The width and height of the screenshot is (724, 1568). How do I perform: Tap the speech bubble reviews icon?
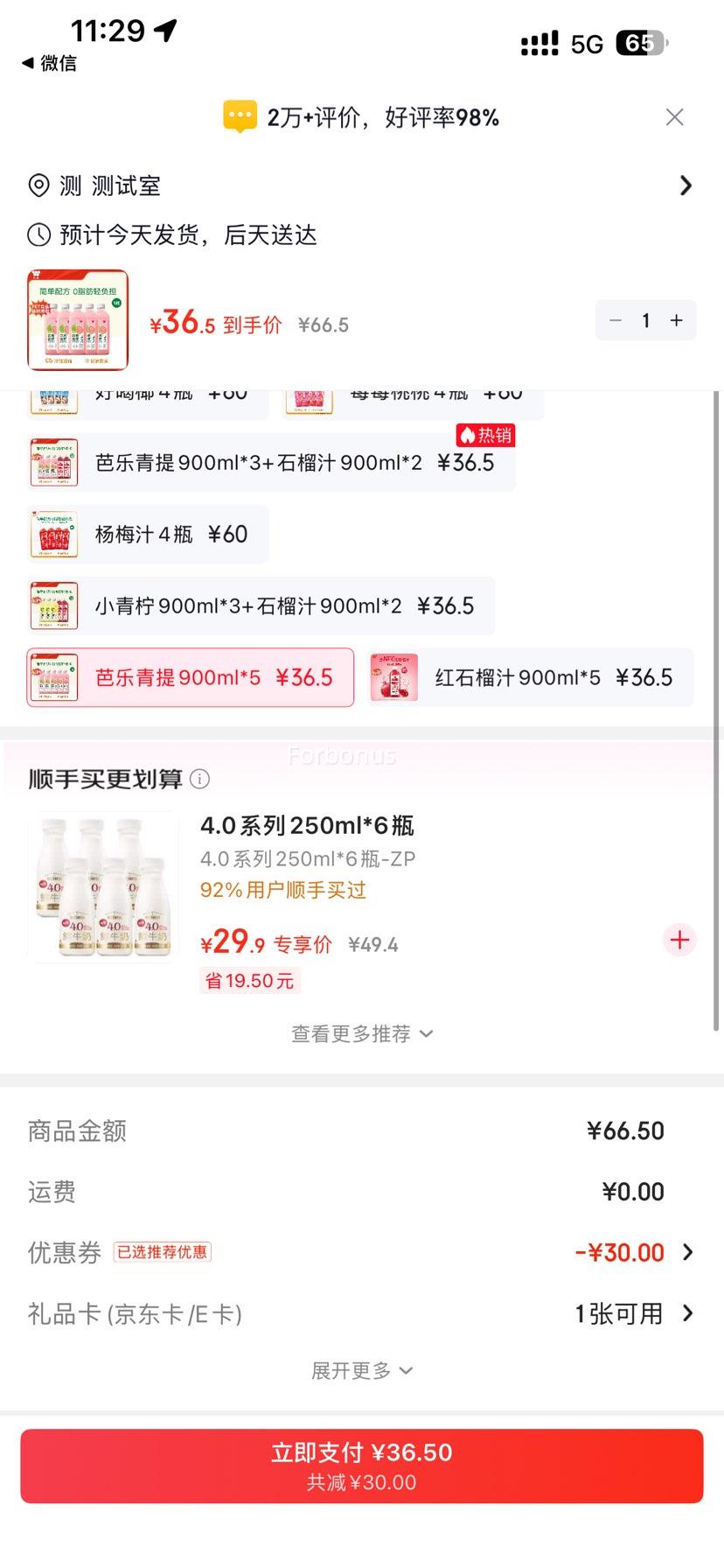[238, 115]
